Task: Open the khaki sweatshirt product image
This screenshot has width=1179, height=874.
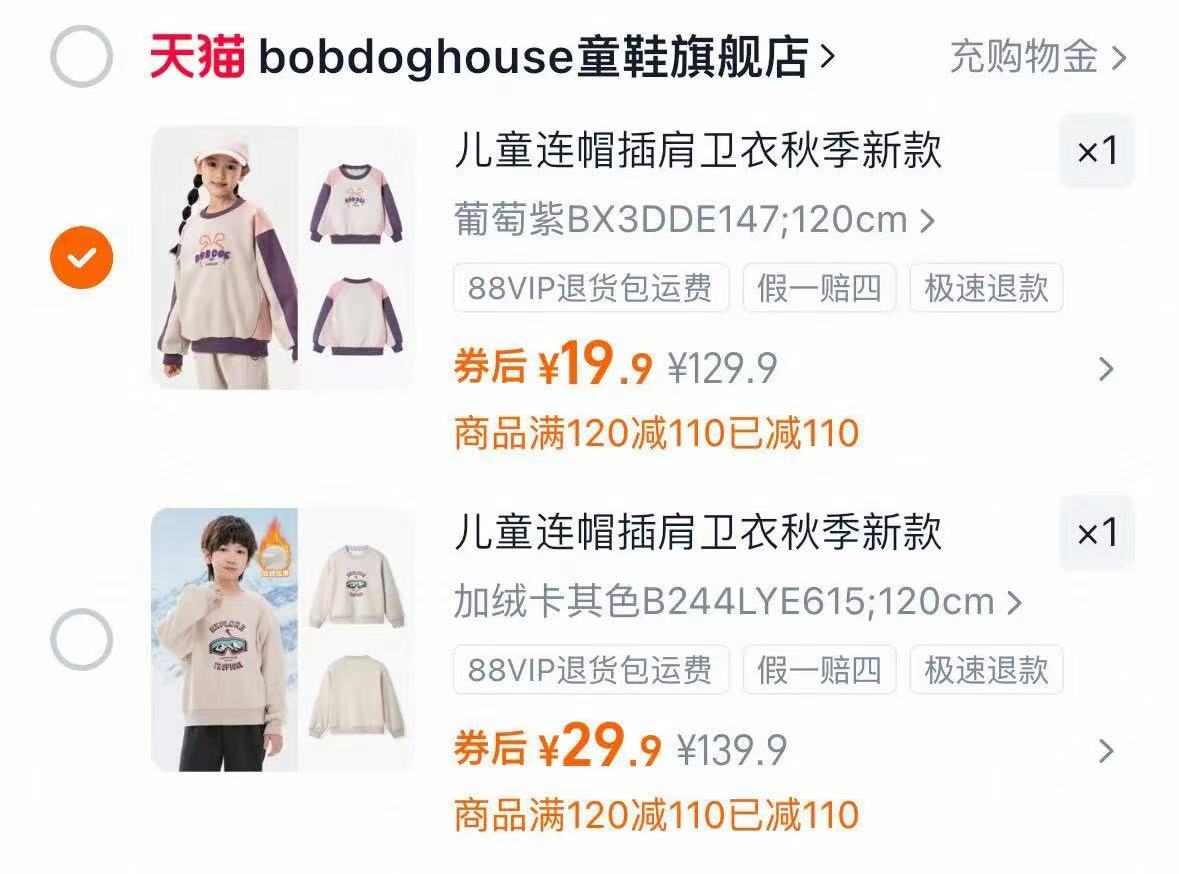Action: (282, 640)
